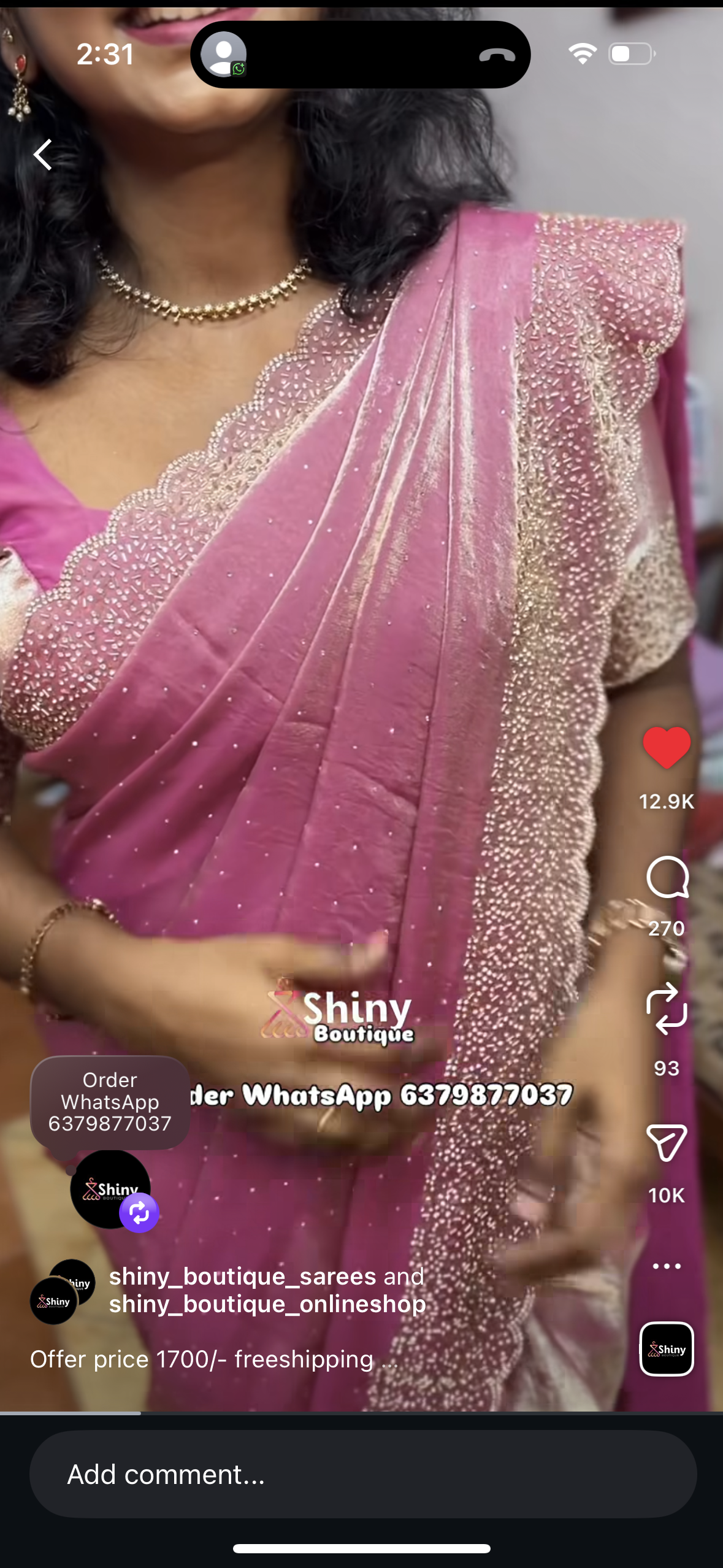
Task: Open the comments on this reel
Action: tap(667, 878)
